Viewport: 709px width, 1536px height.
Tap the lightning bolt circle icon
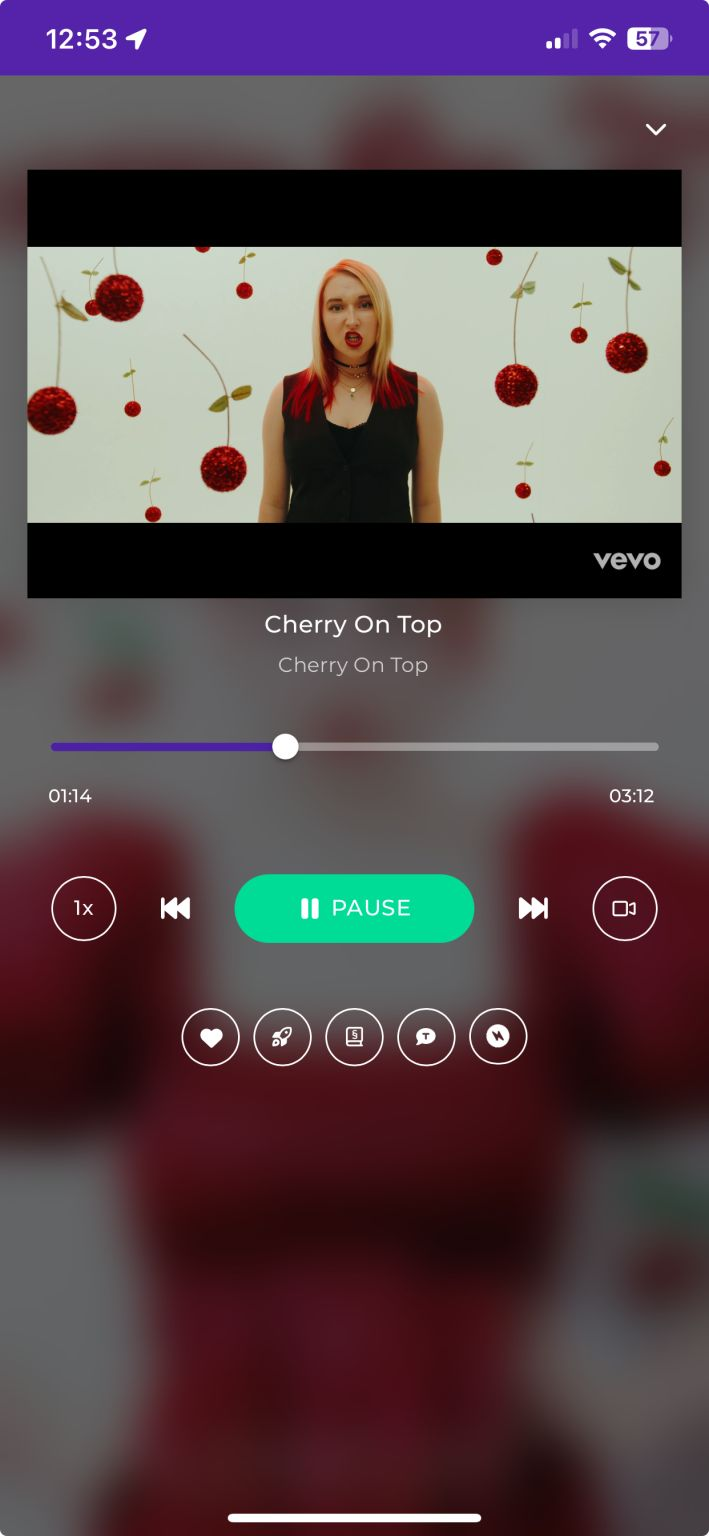[x=498, y=1037]
